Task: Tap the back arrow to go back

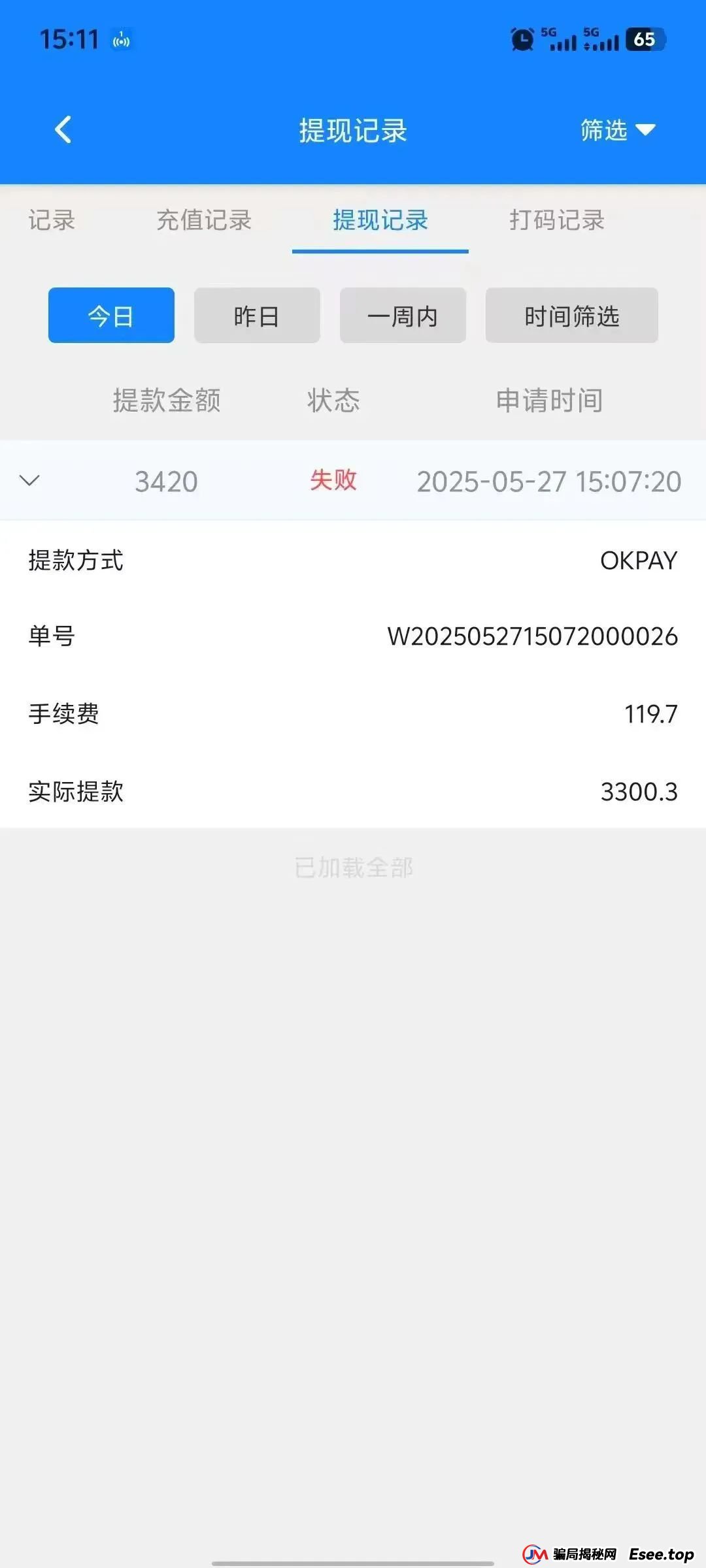Action: pyautogui.click(x=63, y=130)
